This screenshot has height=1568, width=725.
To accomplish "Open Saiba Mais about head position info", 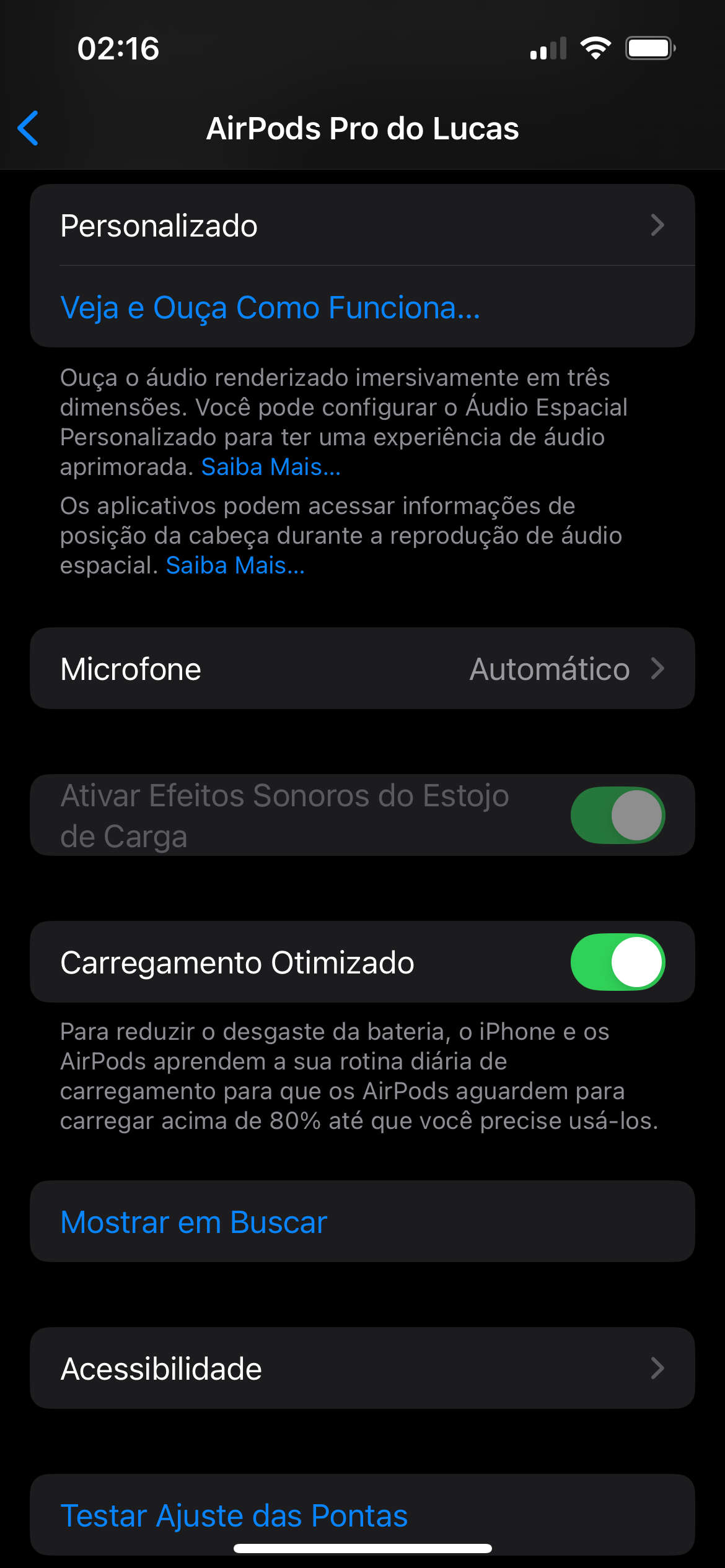I will [235, 565].
